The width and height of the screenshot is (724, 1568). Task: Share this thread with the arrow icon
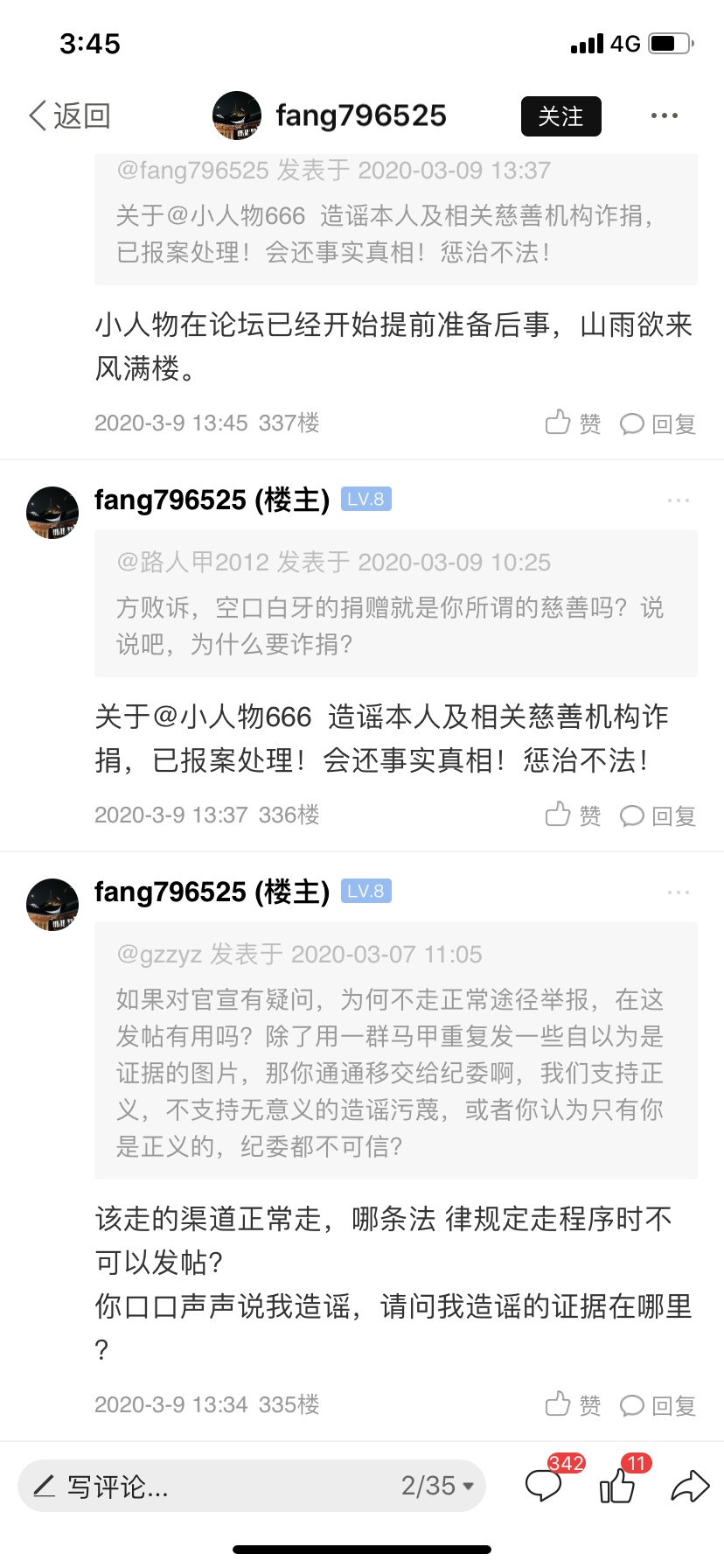click(x=689, y=1486)
